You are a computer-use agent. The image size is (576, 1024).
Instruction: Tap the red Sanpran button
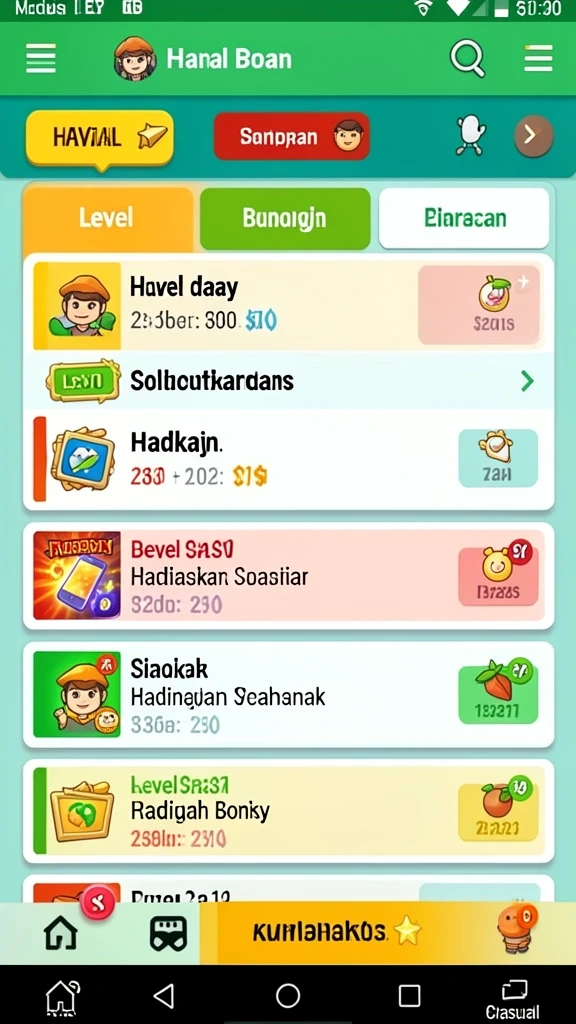tap(291, 136)
